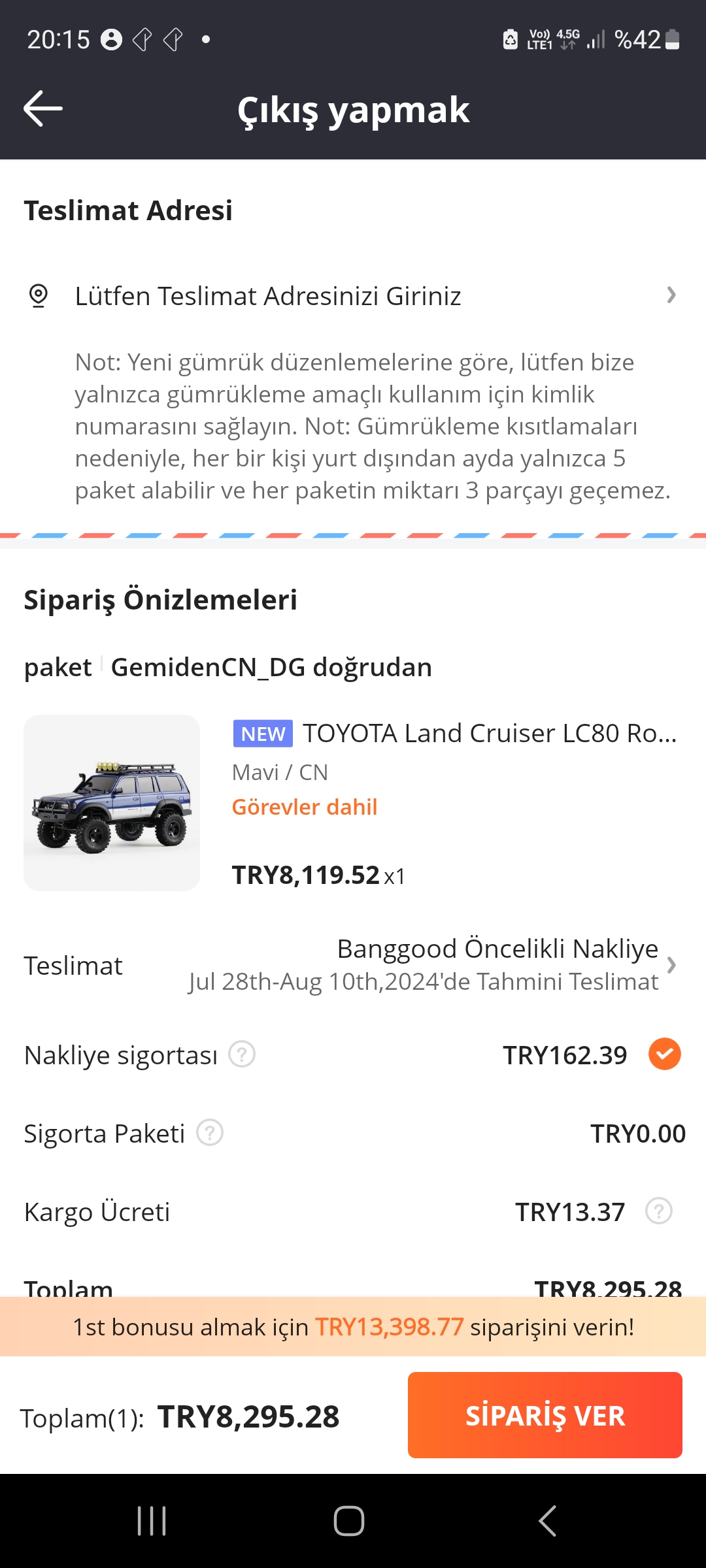The width and height of the screenshot is (706, 1568).
Task: Tap the recycle mode icon in status bar
Action: (x=511, y=39)
